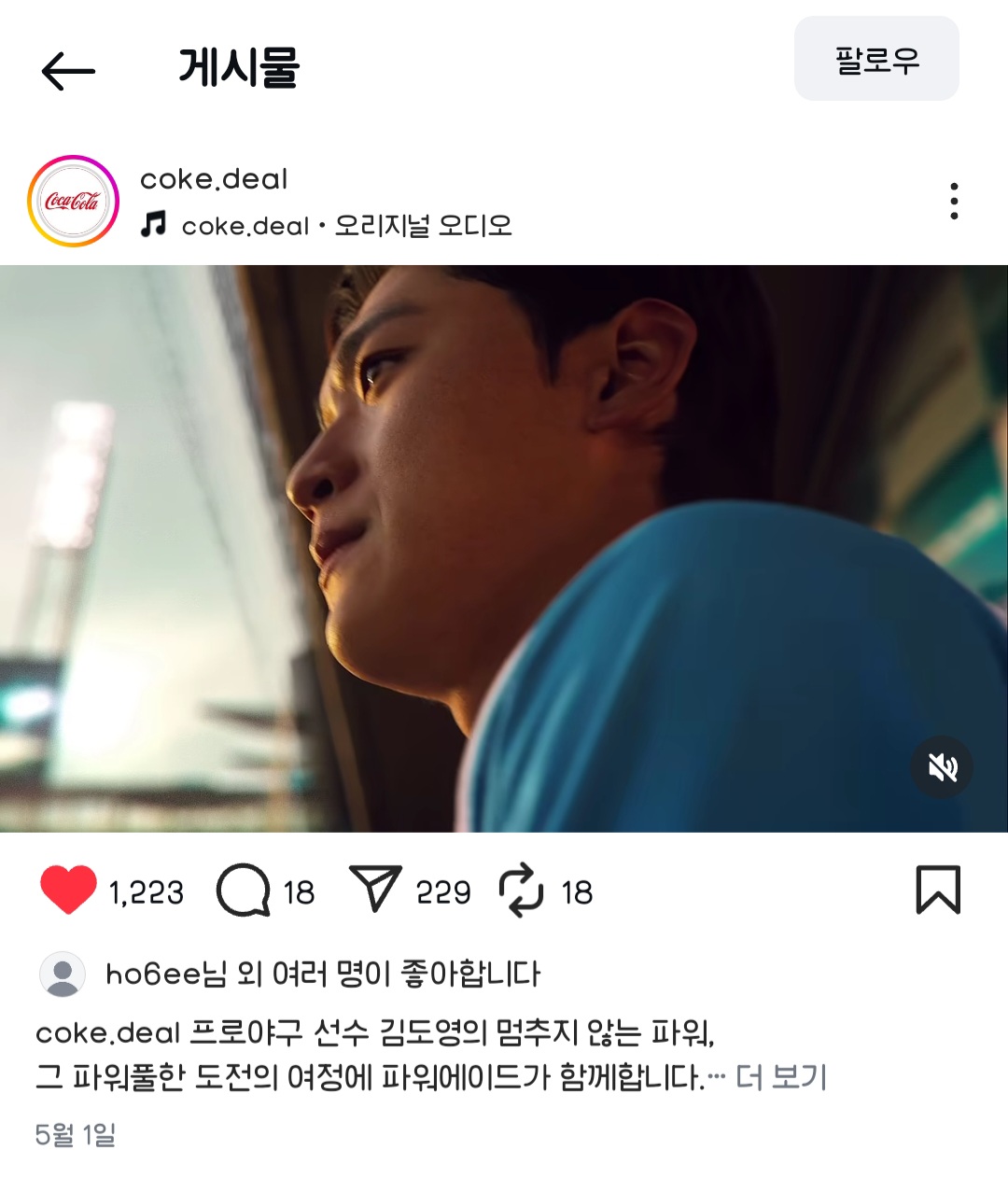
Task: Save the post with the bookmark icon
Action: click(x=937, y=890)
